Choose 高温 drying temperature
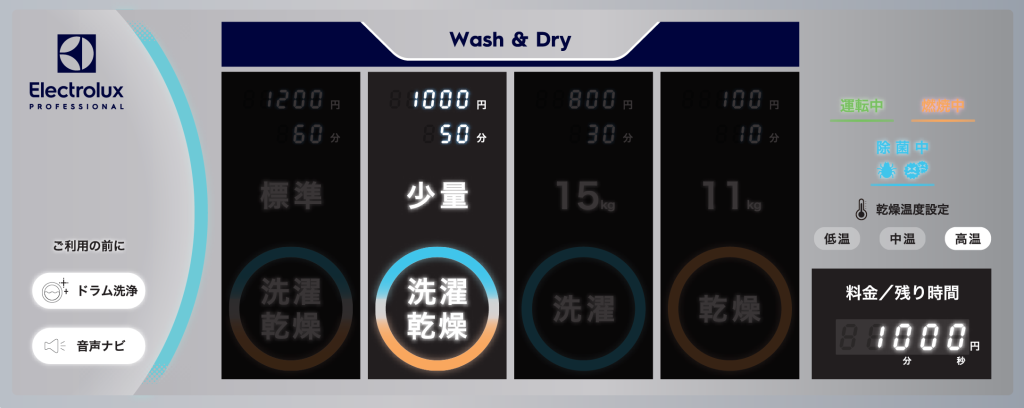This screenshot has height=408, width=1024. point(967,239)
